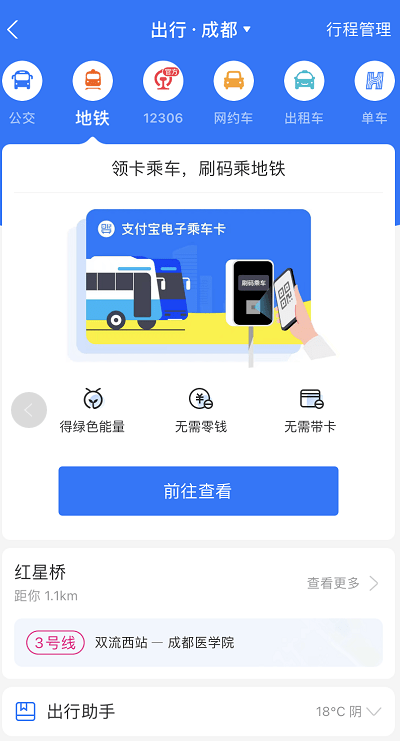This screenshot has height=741, width=400.
Task: Open 行程管理
Action: 359,30
